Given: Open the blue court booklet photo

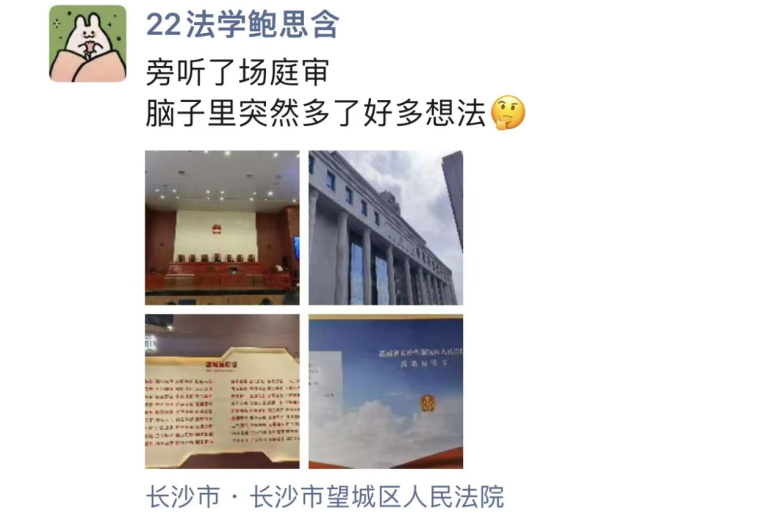Looking at the screenshot, I should [385, 391].
